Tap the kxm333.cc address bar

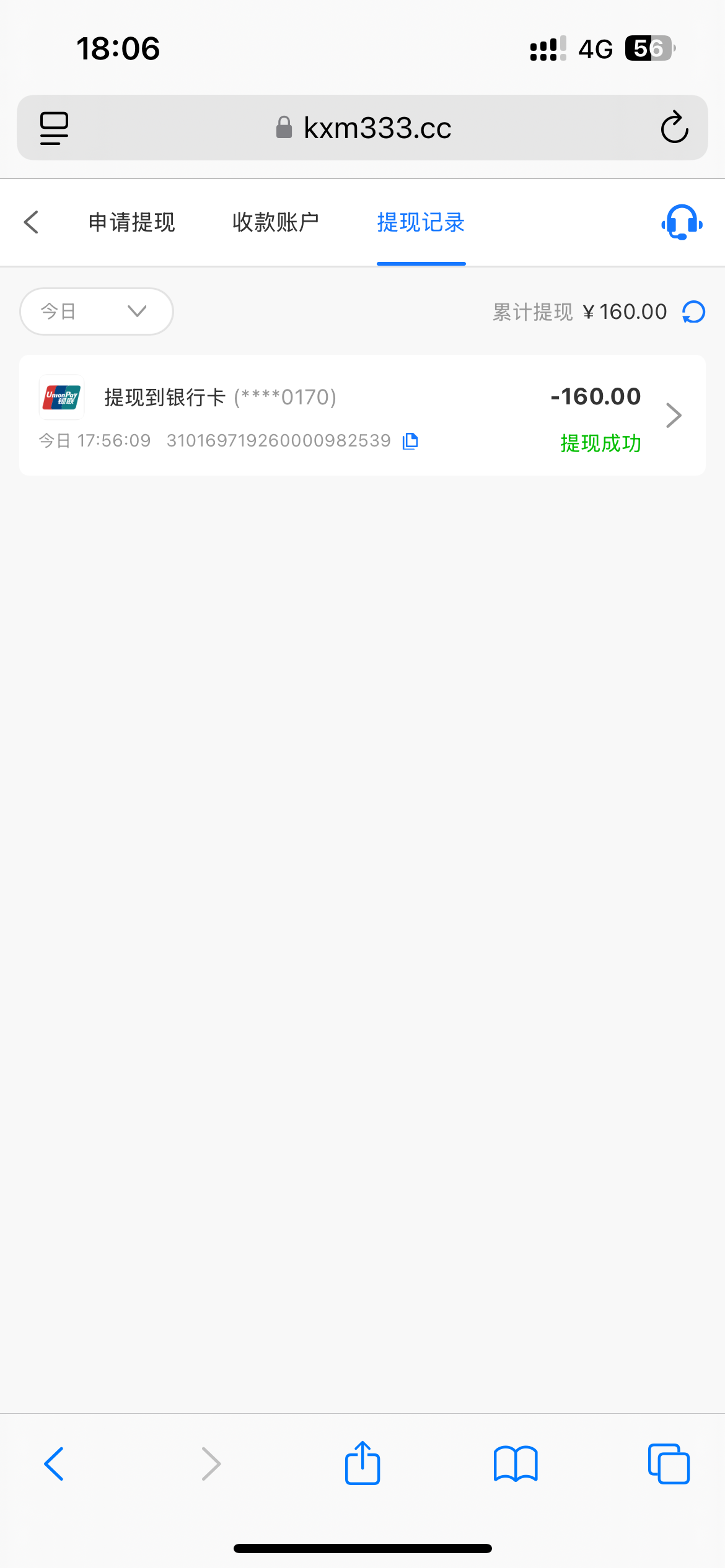click(x=363, y=128)
